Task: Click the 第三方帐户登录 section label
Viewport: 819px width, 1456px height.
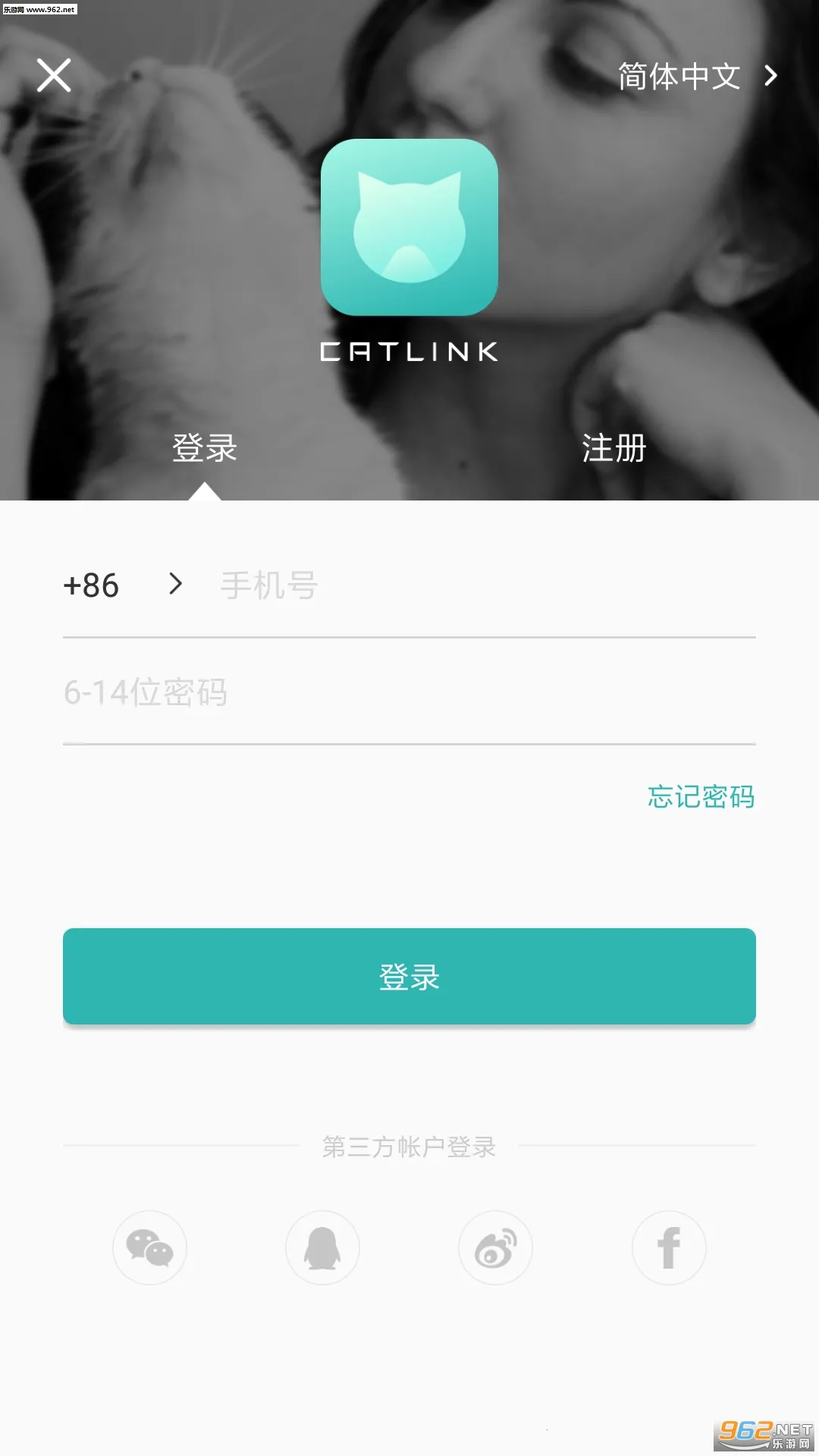Action: (409, 1147)
